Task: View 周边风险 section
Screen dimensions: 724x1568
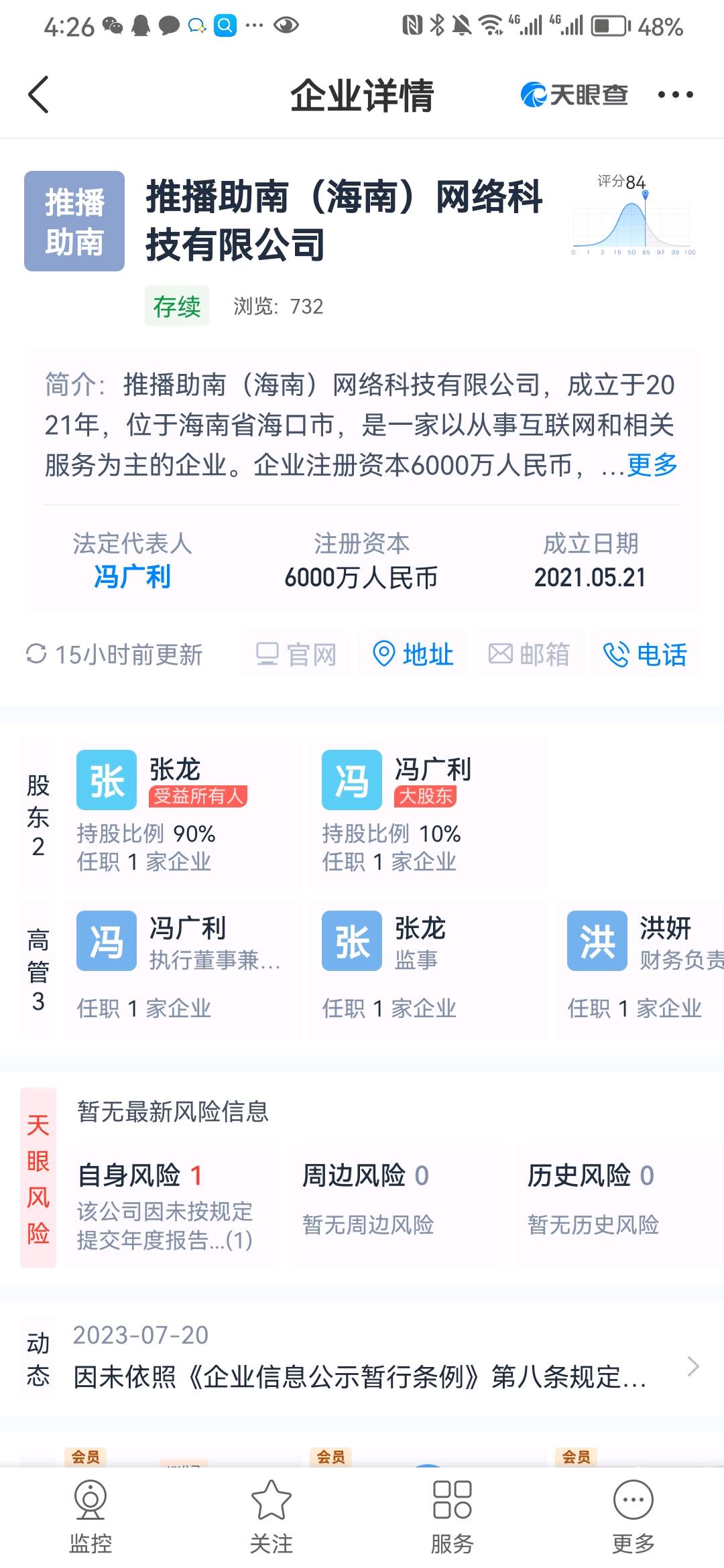Action: (x=397, y=1206)
